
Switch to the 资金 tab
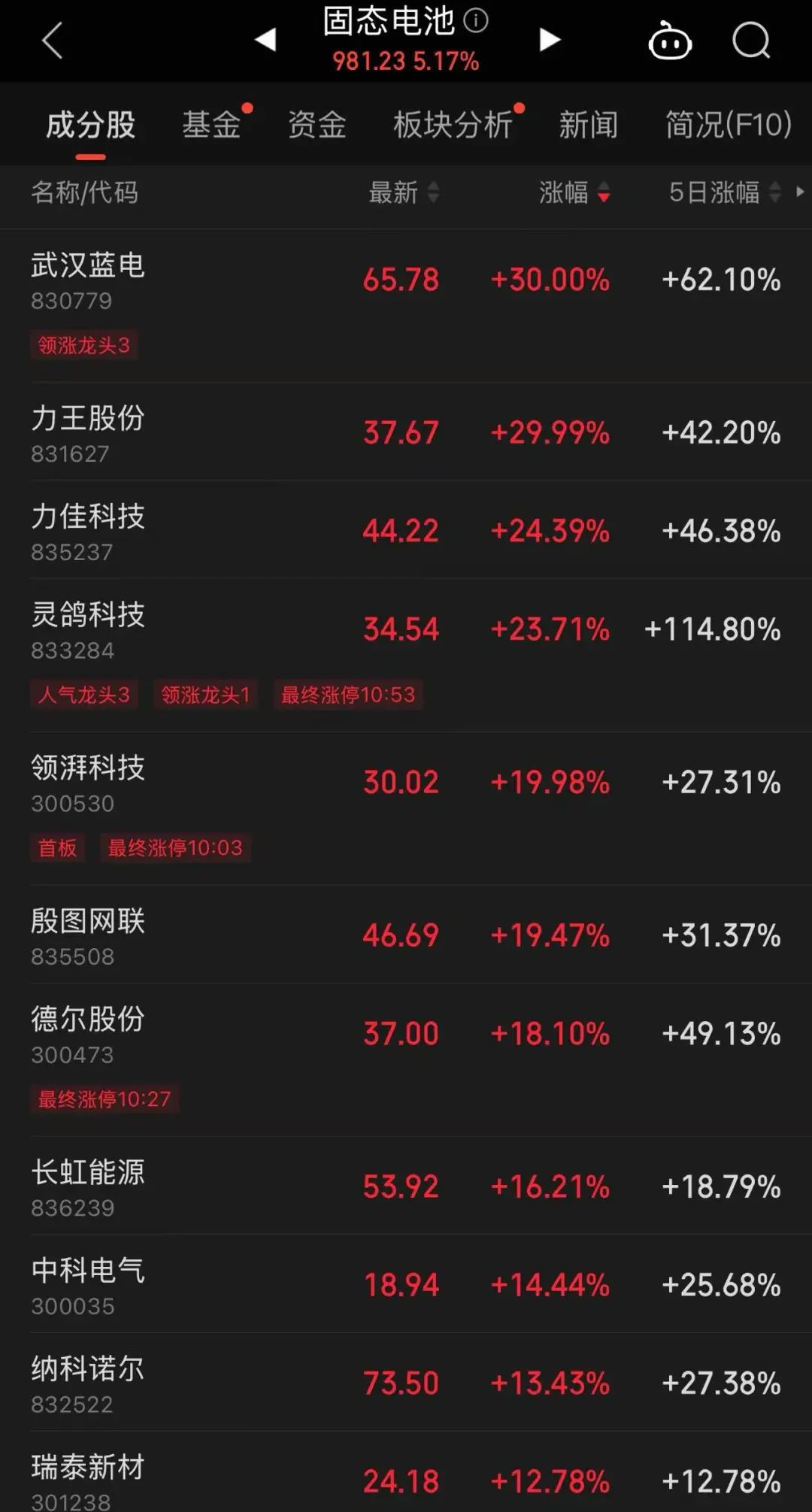(x=317, y=125)
